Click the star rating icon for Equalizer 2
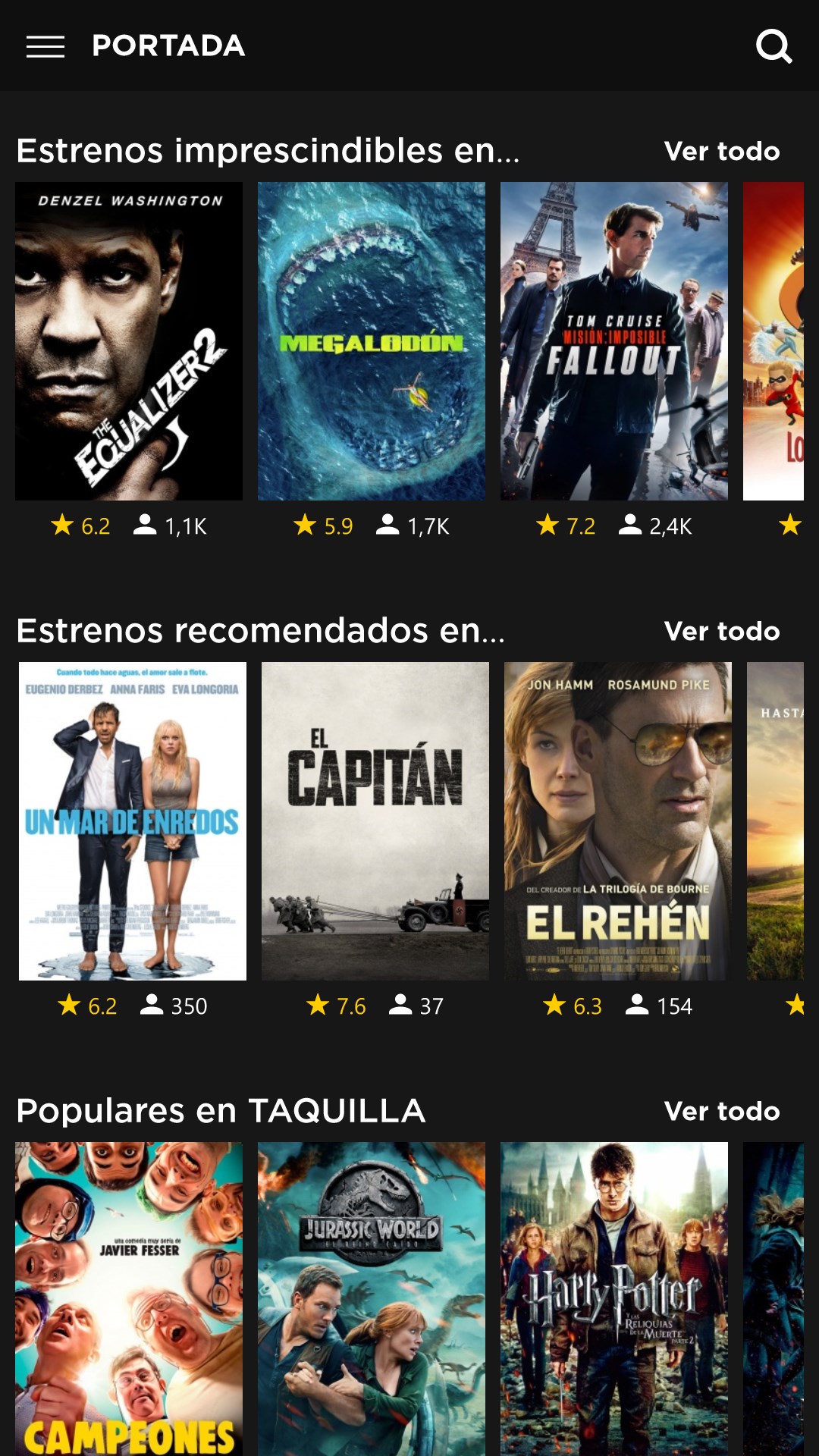Viewport: 819px width, 1456px height. tap(61, 524)
